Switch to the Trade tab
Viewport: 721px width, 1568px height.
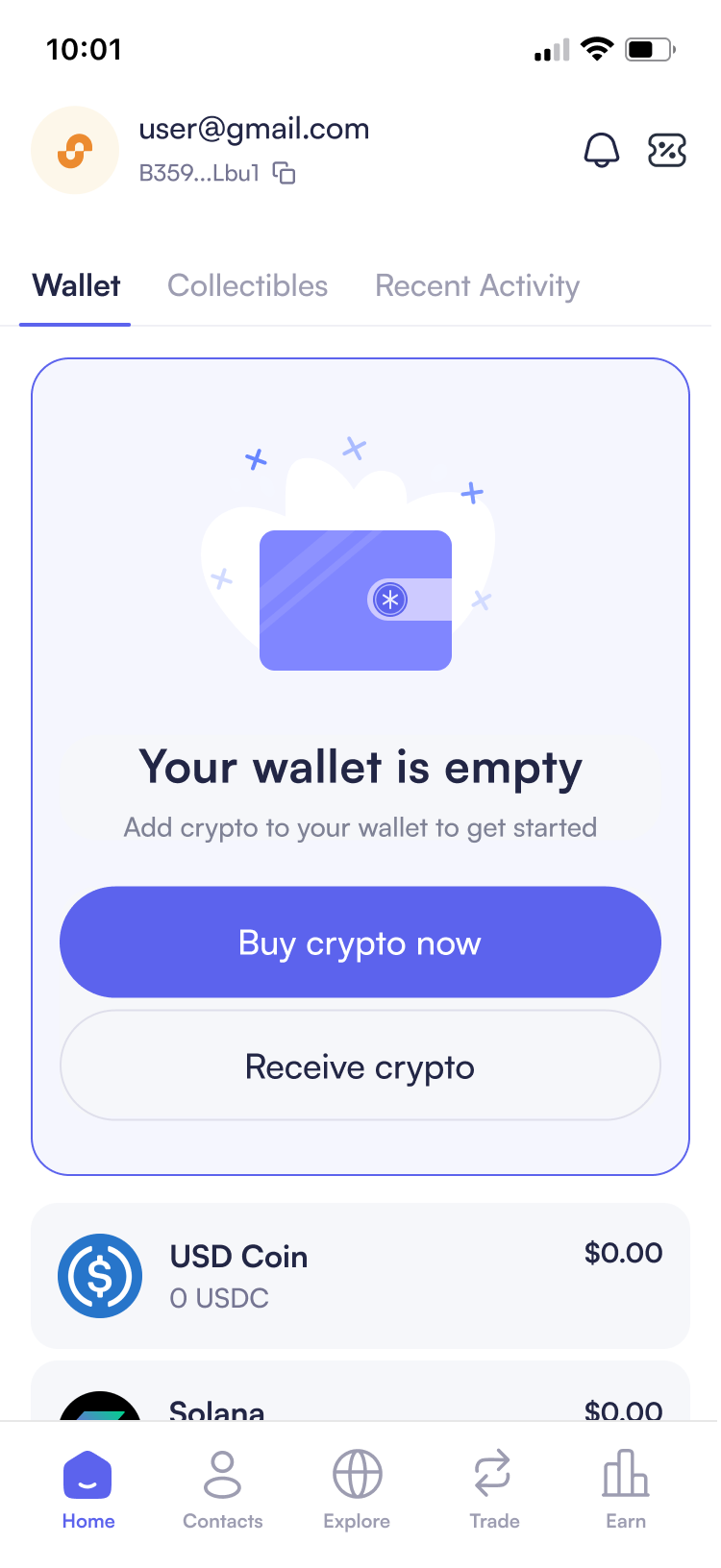pyautogui.click(x=493, y=1488)
